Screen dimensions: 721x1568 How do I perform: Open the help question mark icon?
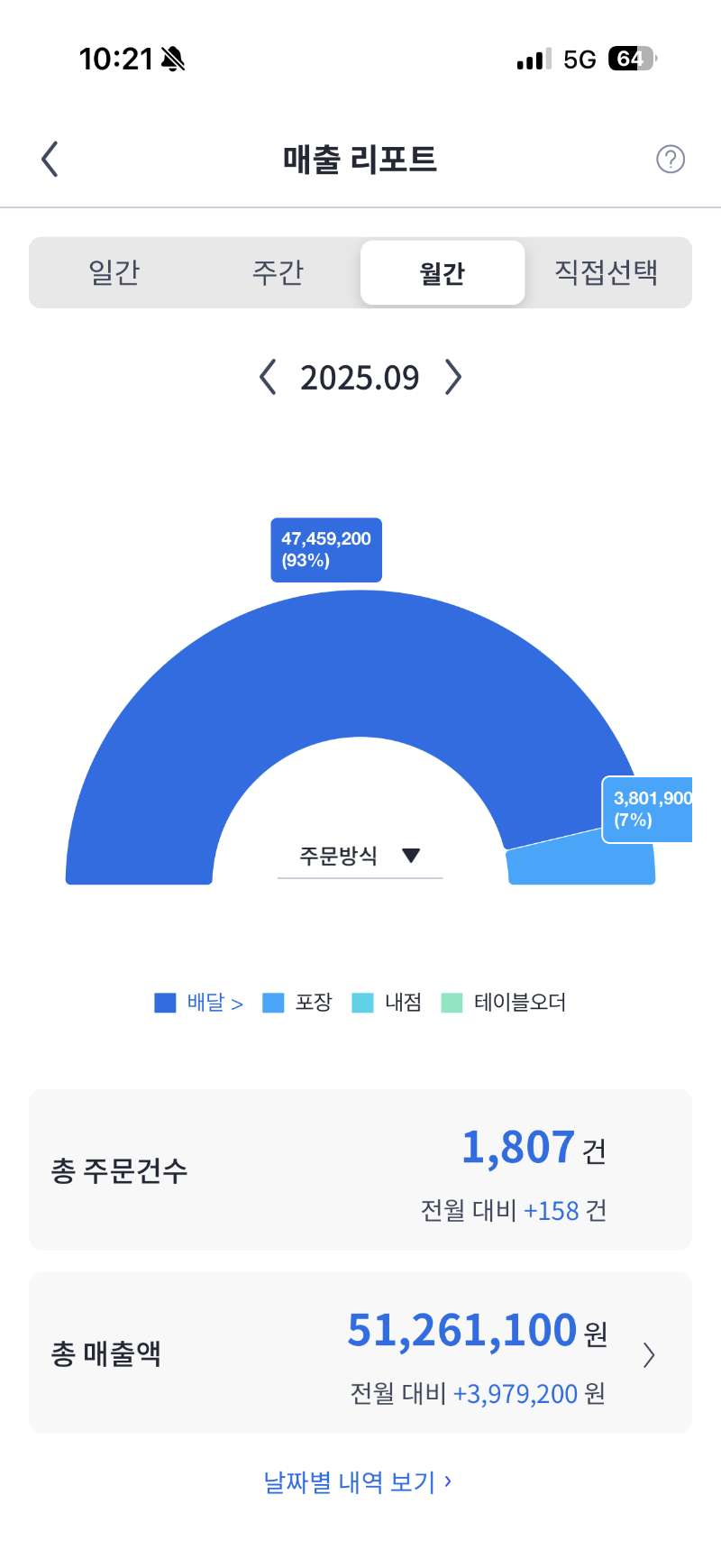pyautogui.click(x=670, y=160)
